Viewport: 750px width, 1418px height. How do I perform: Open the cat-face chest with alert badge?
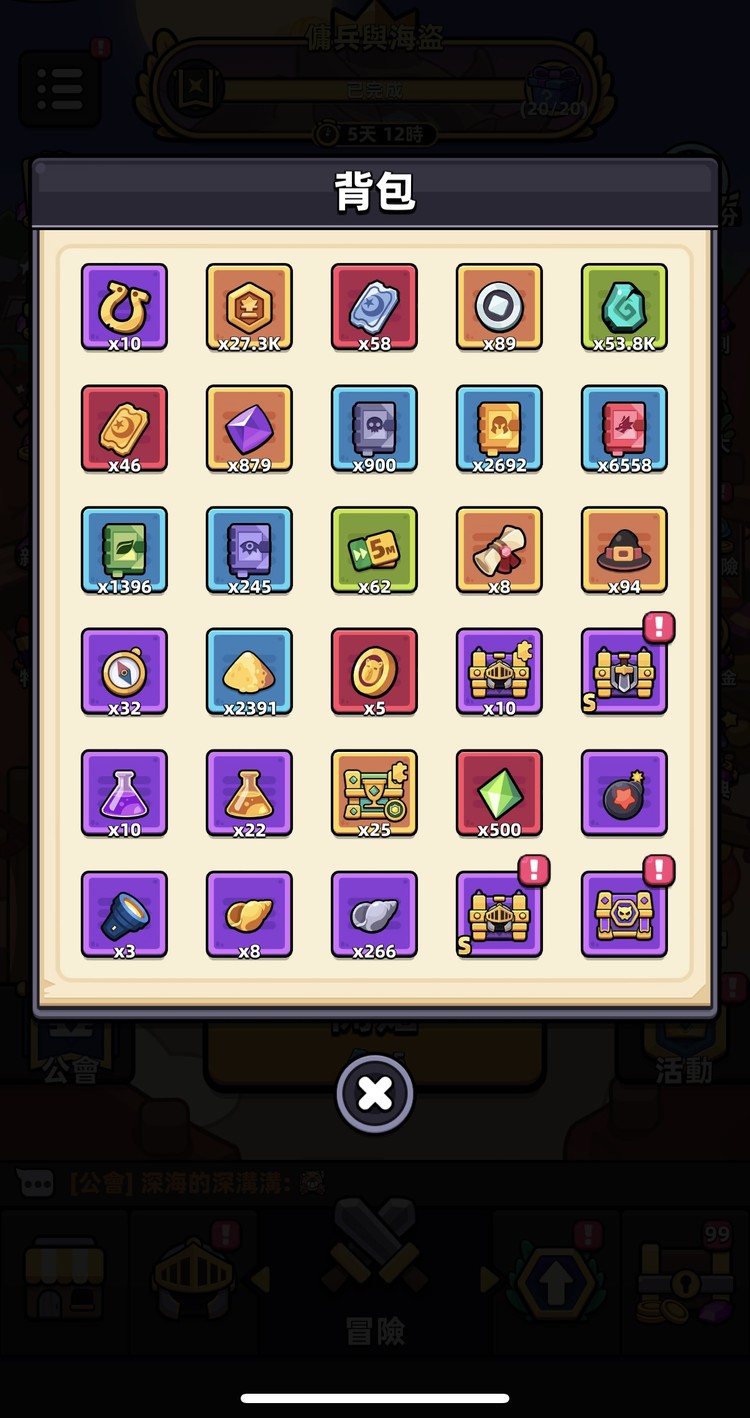(x=624, y=914)
